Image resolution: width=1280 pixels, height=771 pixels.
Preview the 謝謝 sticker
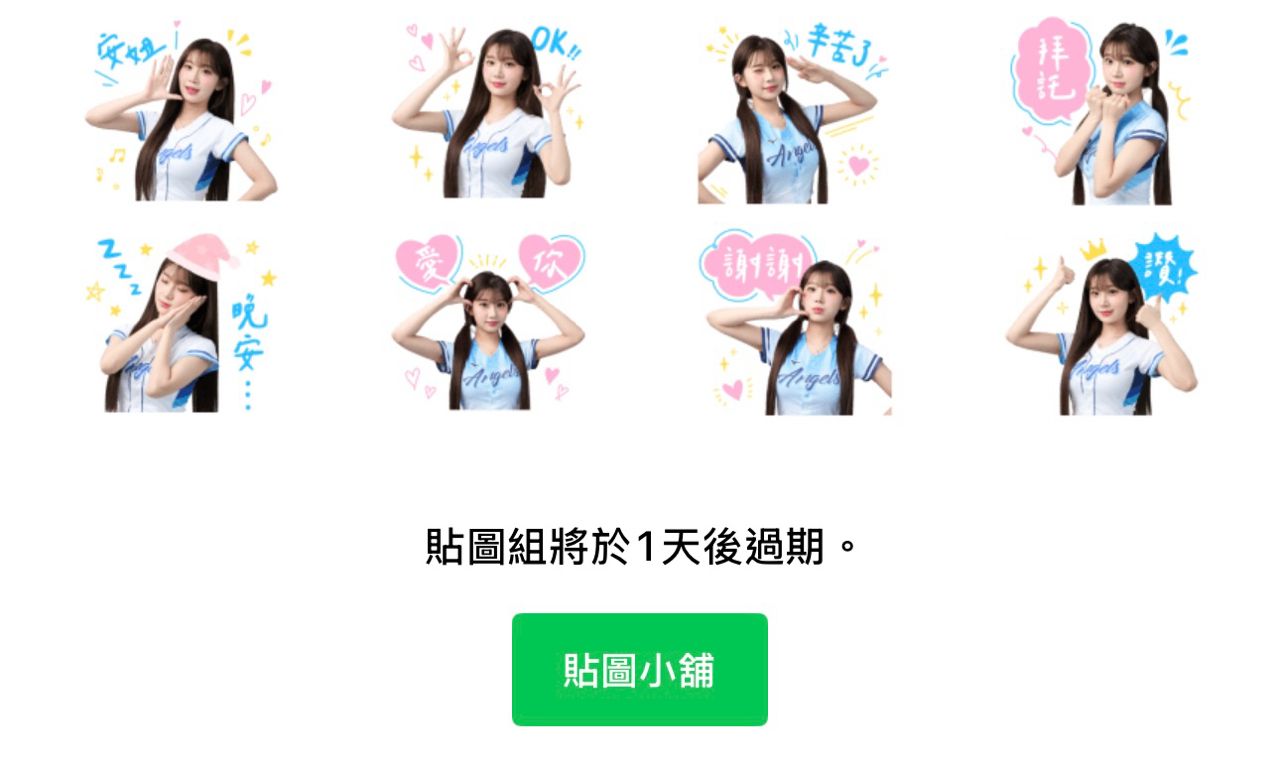click(x=793, y=322)
